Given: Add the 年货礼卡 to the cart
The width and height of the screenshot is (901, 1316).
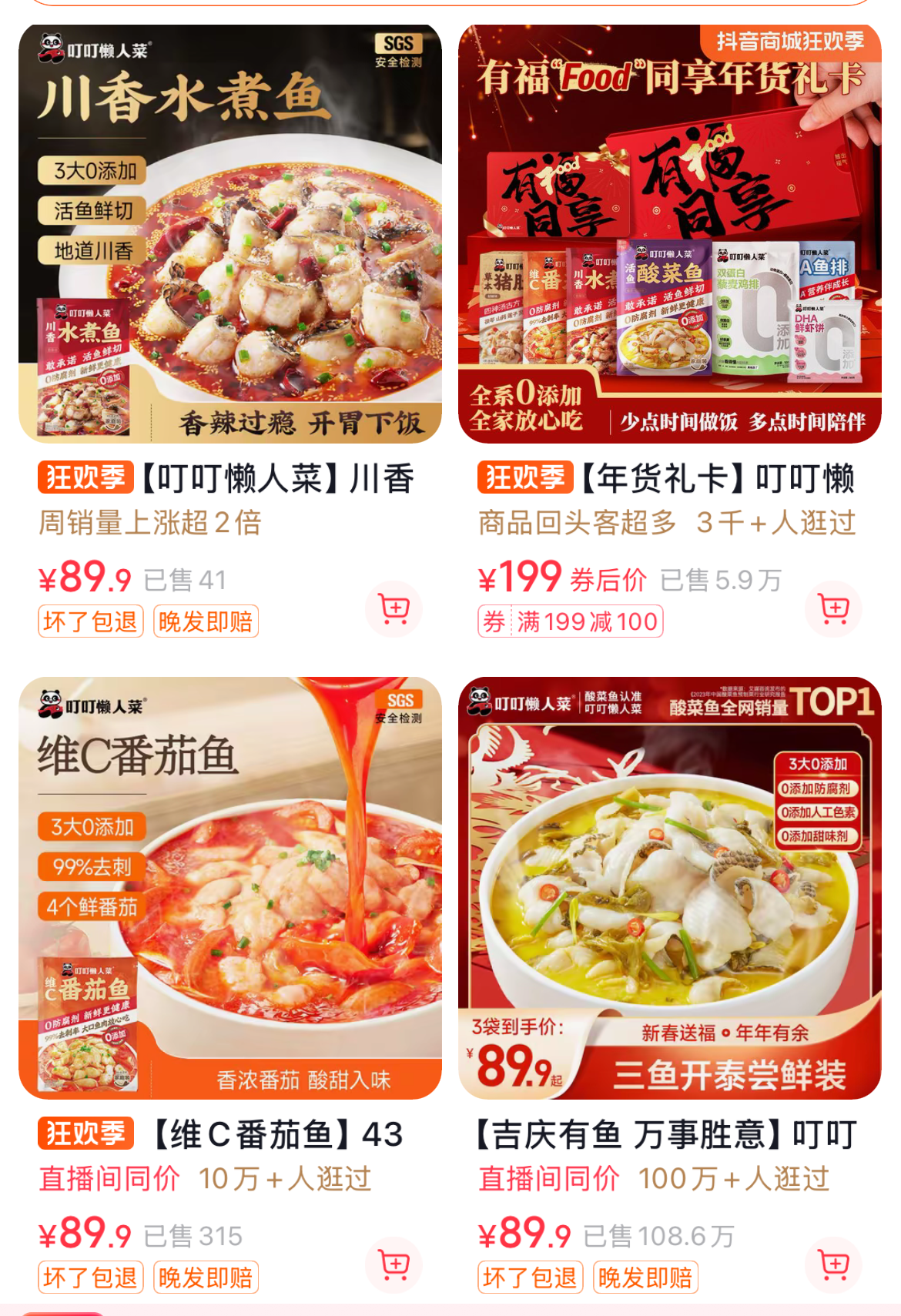Looking at the screenshot, I should coord(833,609).
